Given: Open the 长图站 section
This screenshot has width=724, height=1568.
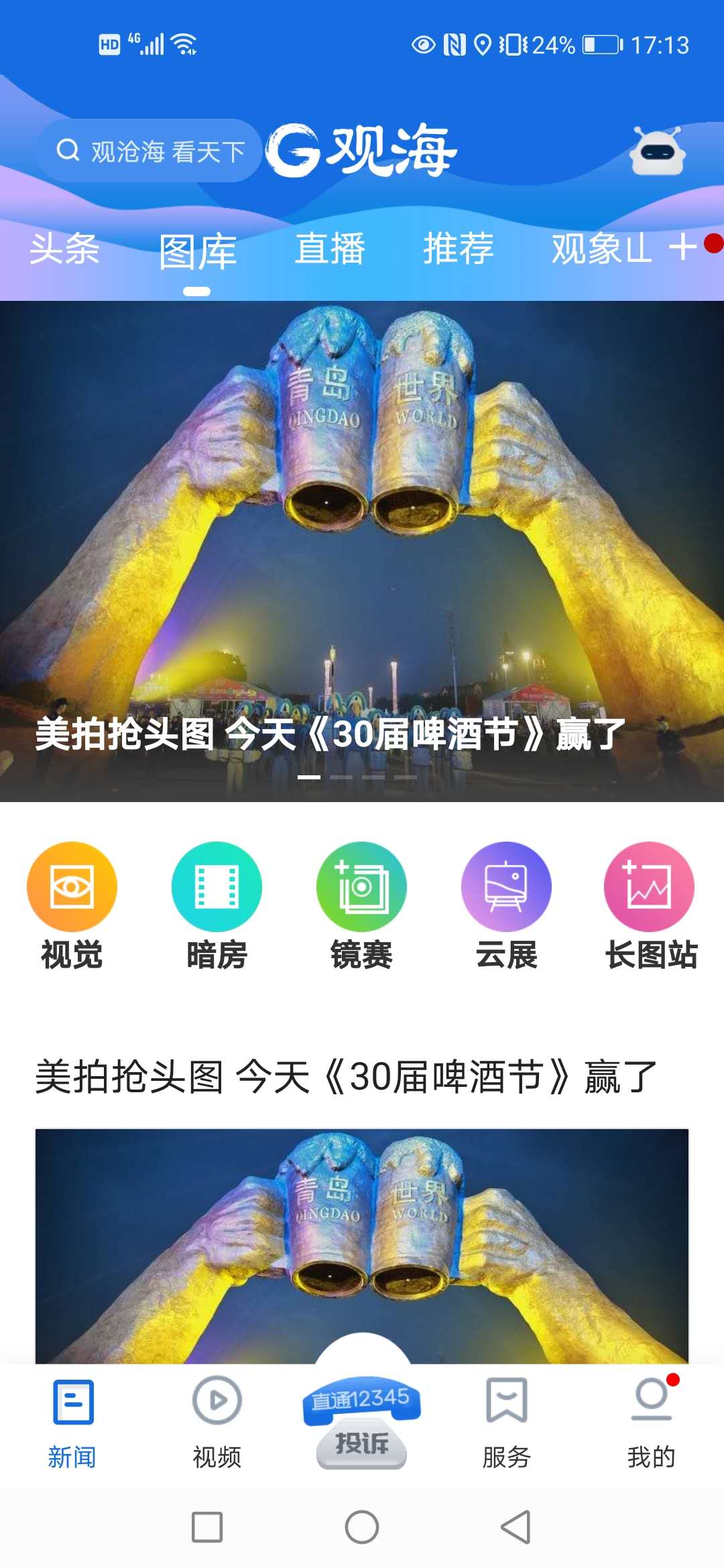Looking at the screenshot, I should 650,905.
